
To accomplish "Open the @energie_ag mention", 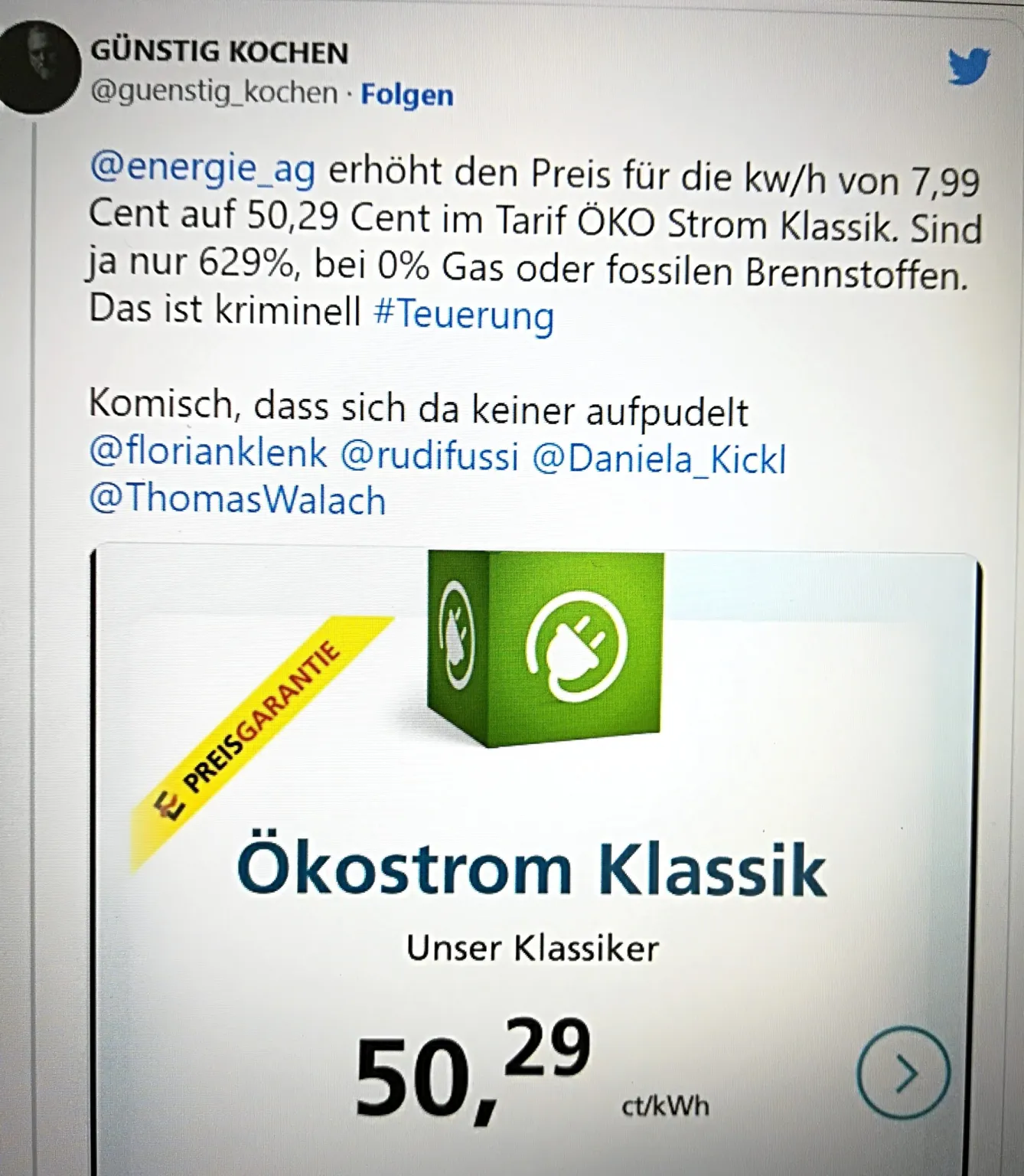I will (203, 168).
